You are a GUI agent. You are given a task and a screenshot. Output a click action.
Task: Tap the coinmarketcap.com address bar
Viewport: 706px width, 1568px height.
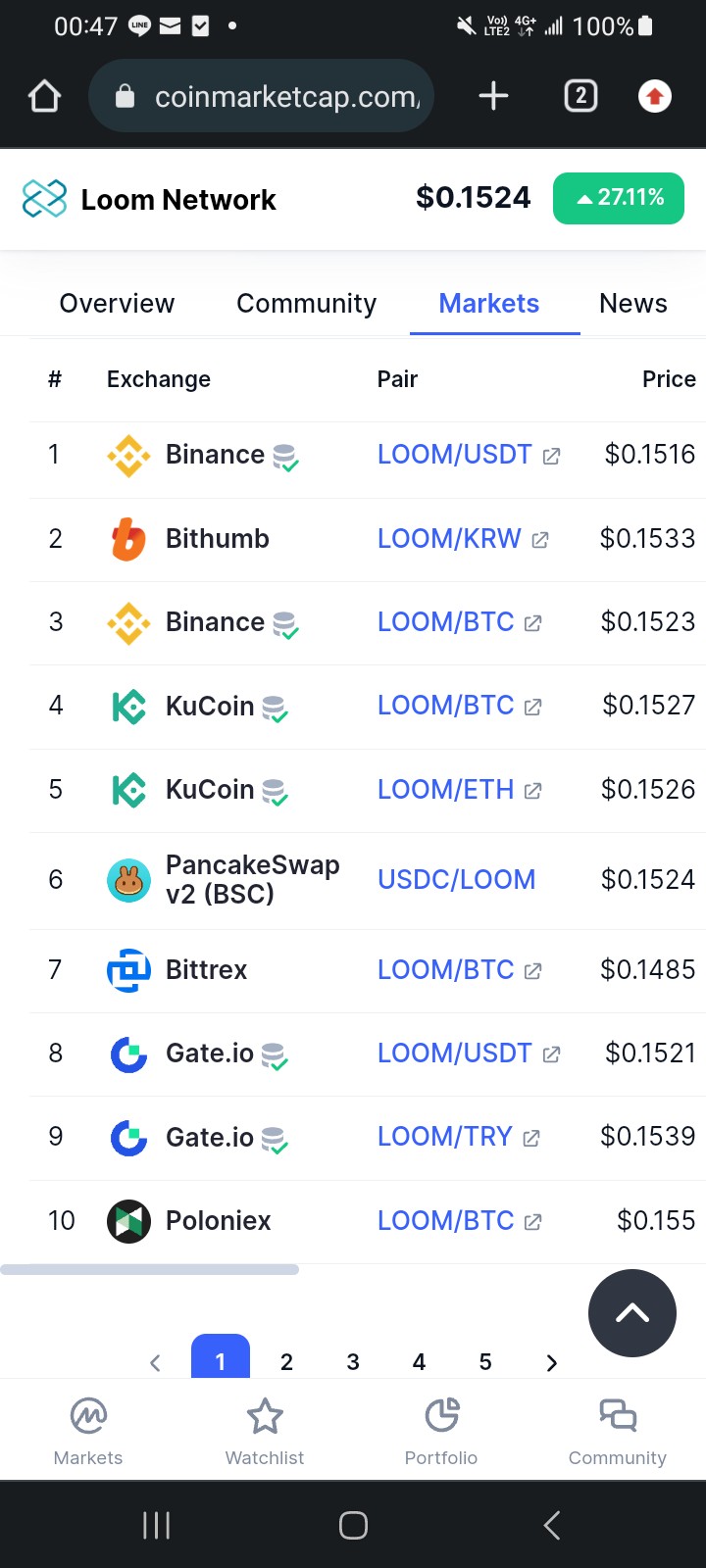pyautogui.click(x=262, y=96)
